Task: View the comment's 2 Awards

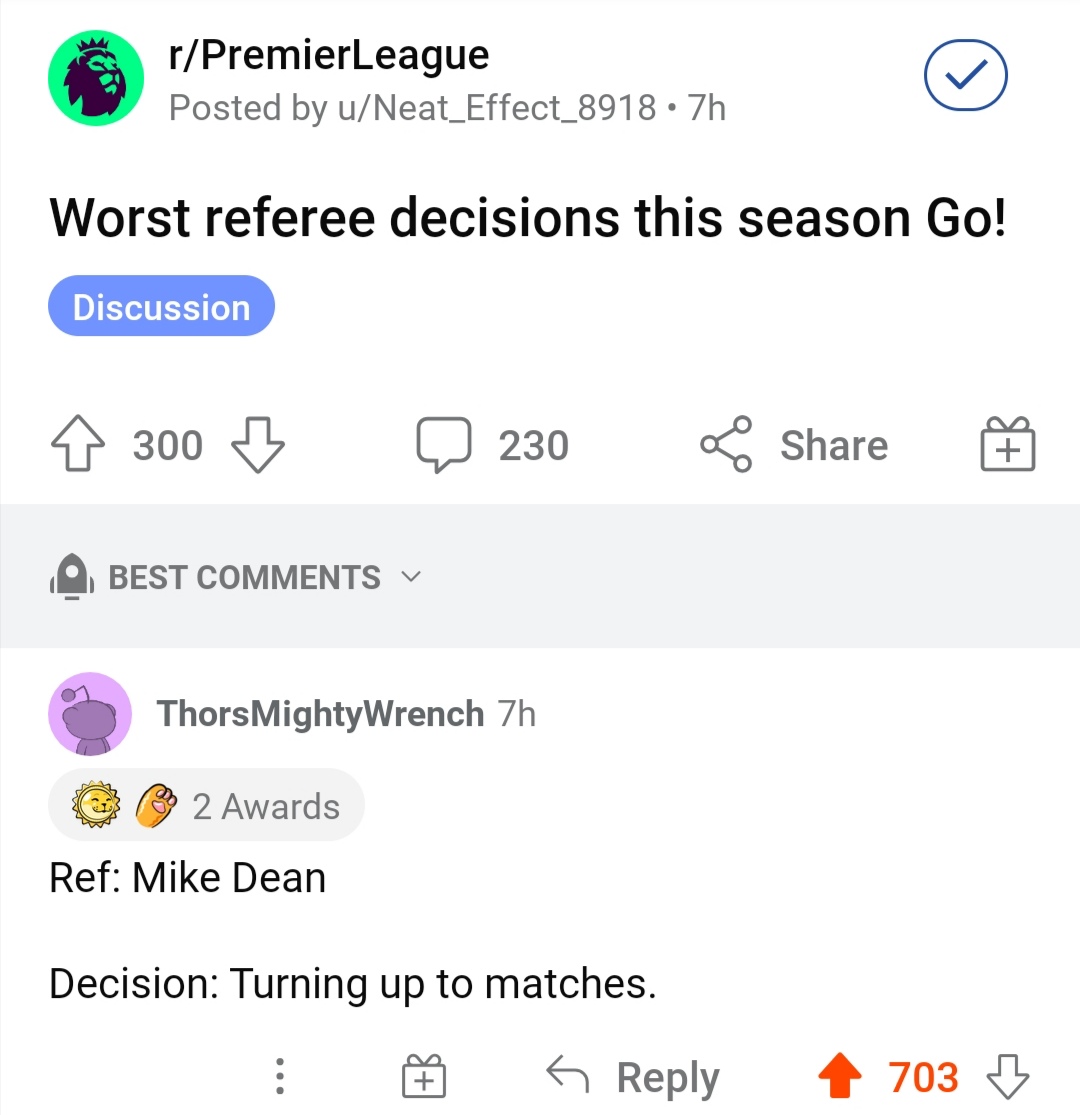Action: click(206, 805)
